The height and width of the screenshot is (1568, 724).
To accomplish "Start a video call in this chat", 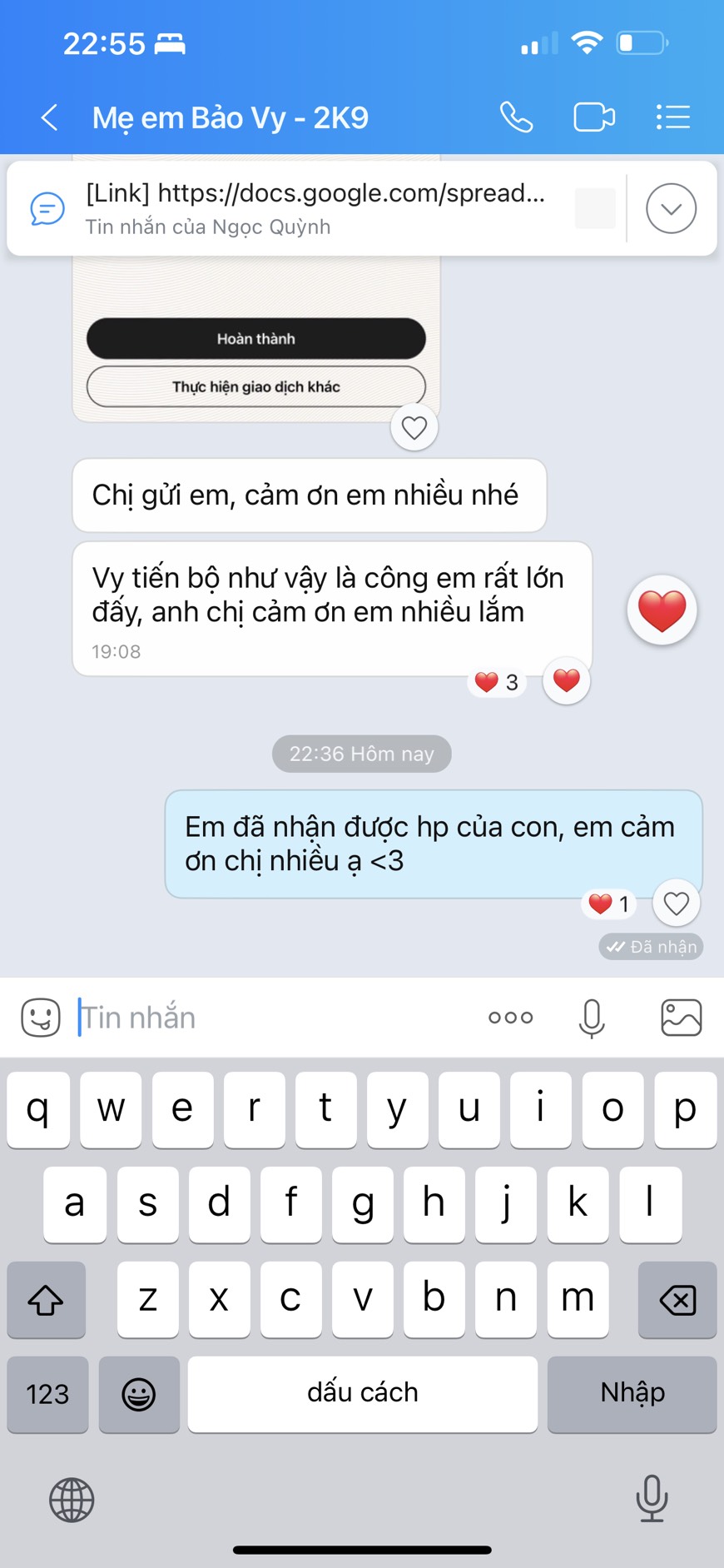I will click(594, 117).
